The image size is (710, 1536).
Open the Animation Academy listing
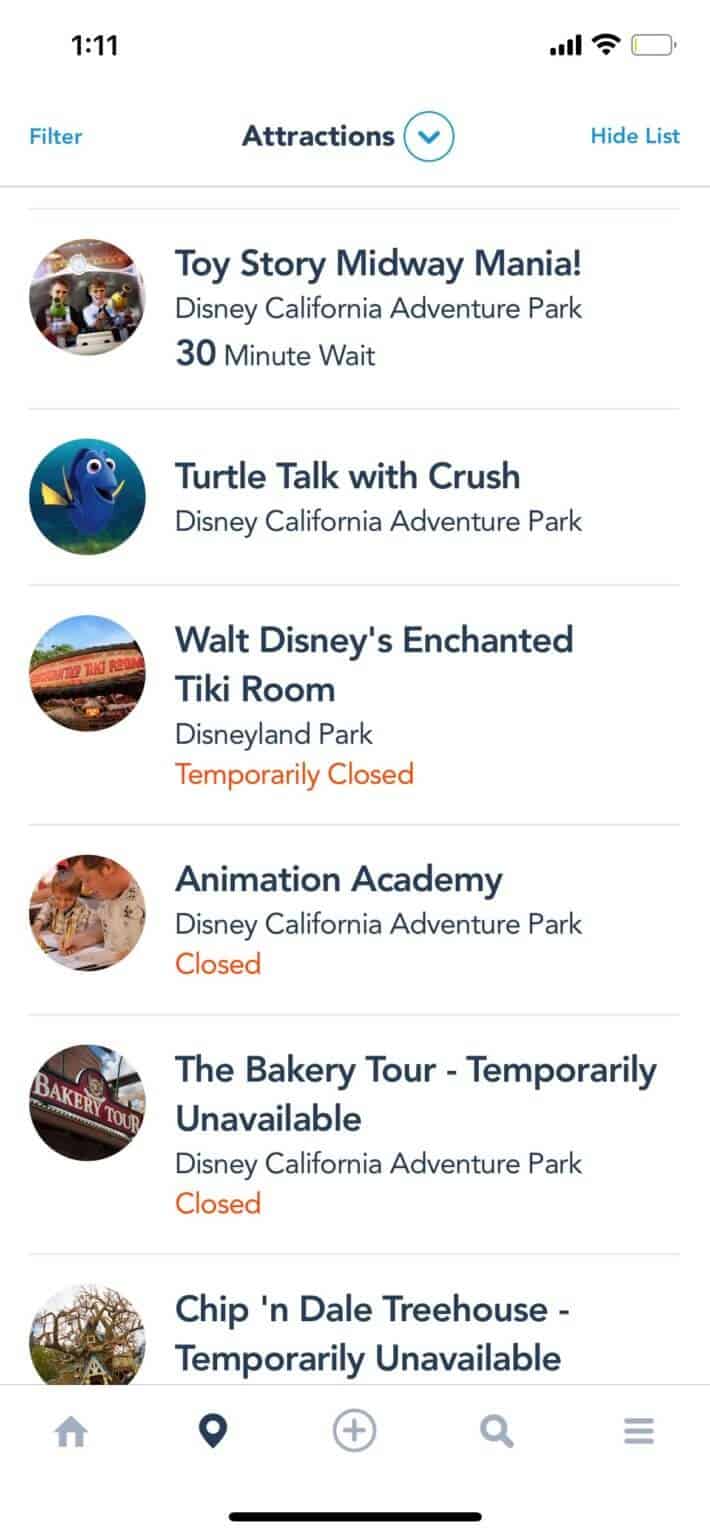point(338,880)
